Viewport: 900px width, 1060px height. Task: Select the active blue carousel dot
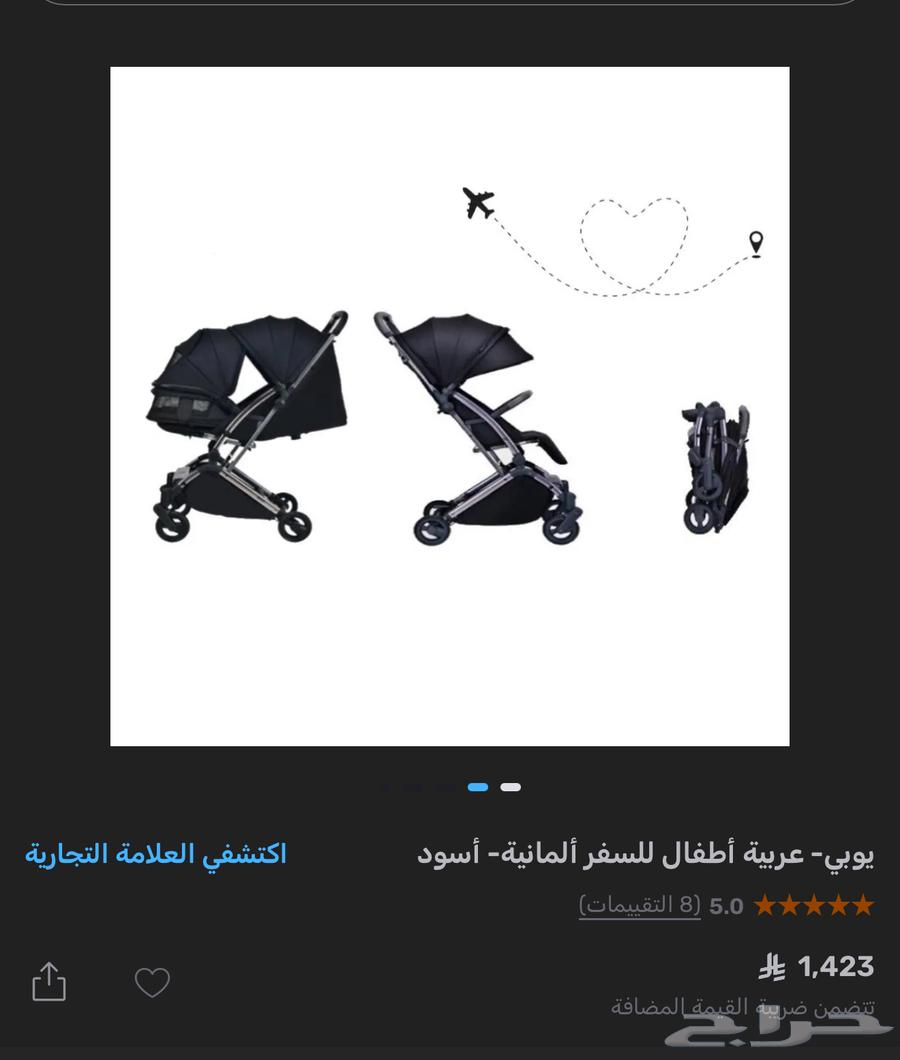tap(479, 787)
